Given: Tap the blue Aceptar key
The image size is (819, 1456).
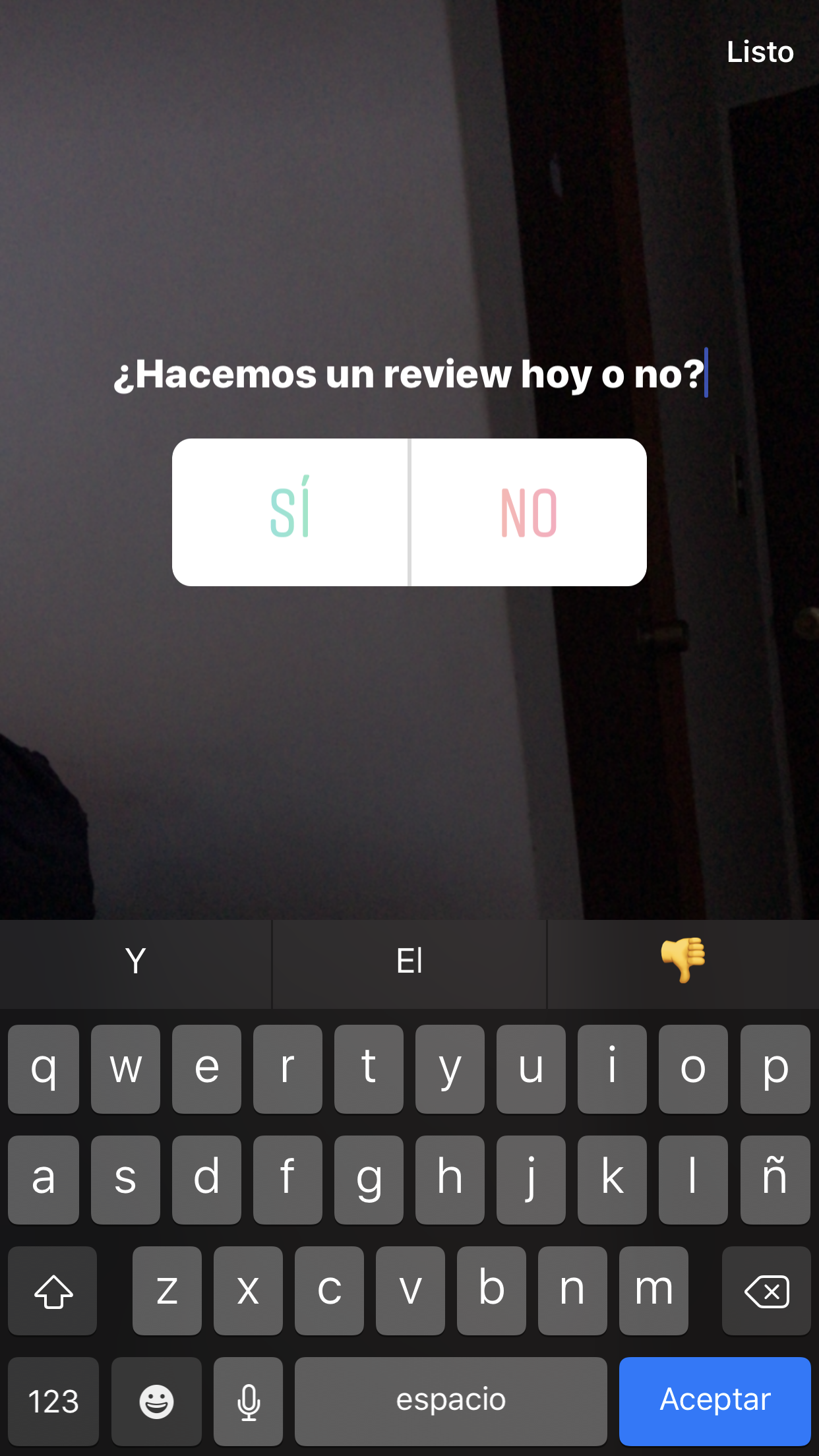Looking at the screenshot, I should (x=715, y=1400).
